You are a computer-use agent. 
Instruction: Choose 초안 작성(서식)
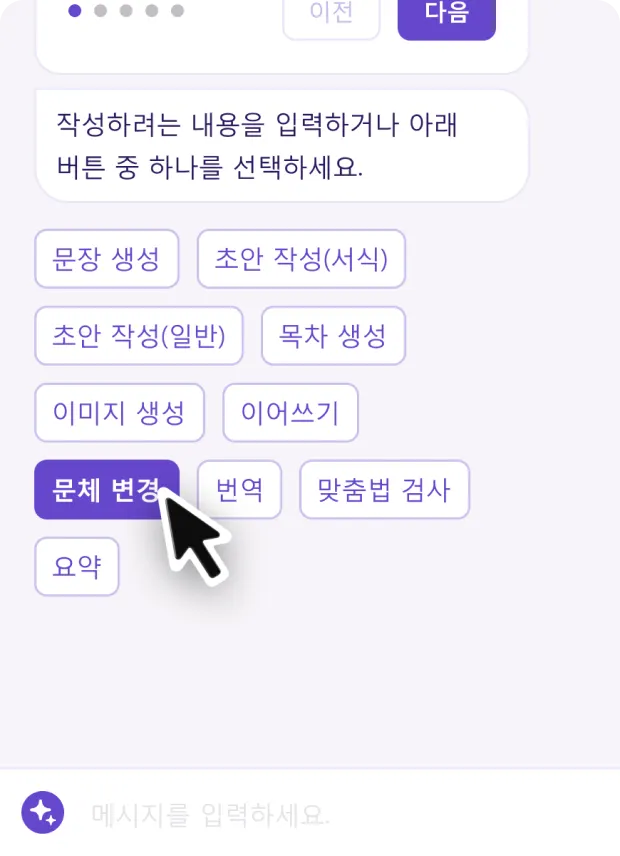301,259
